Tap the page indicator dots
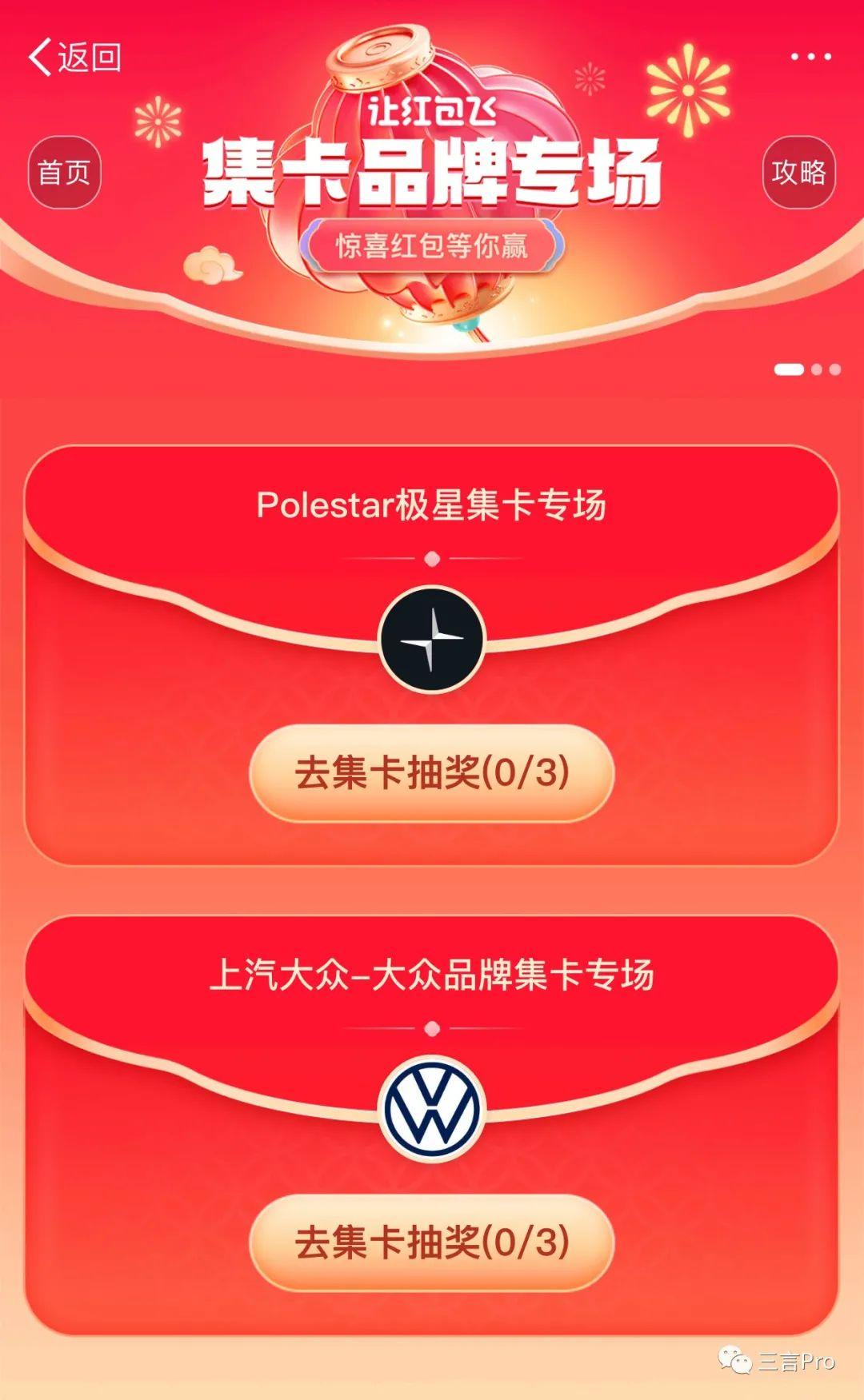 click(x=807, y=369)
